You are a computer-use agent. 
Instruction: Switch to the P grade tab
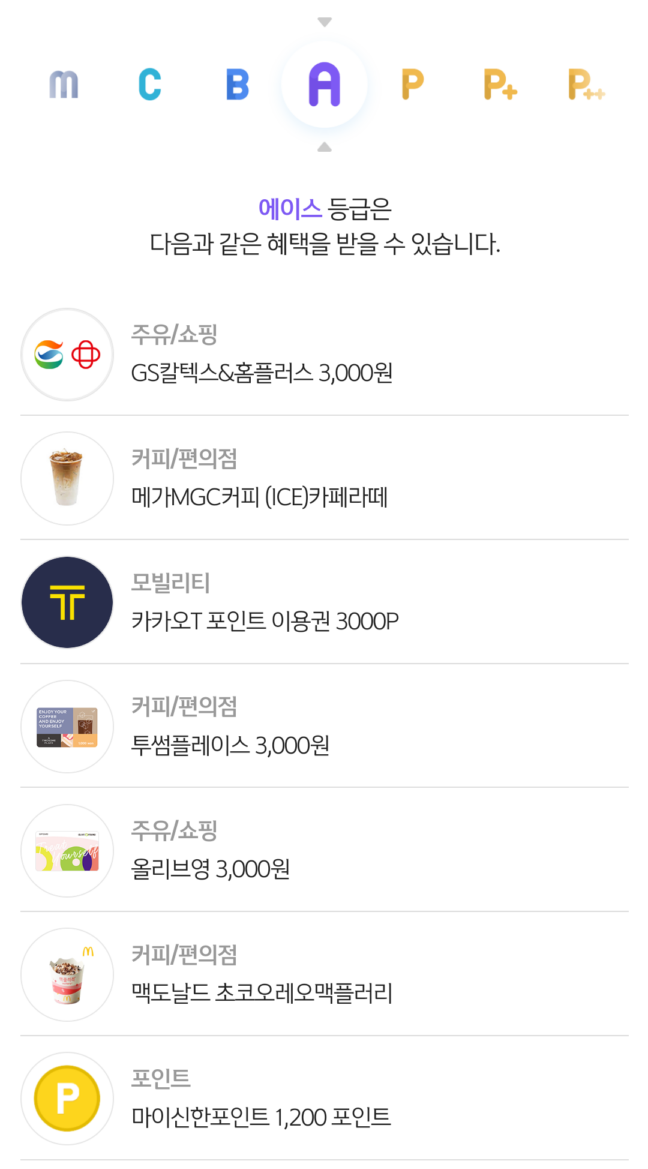pyautogui.click(x=412, y=86)
